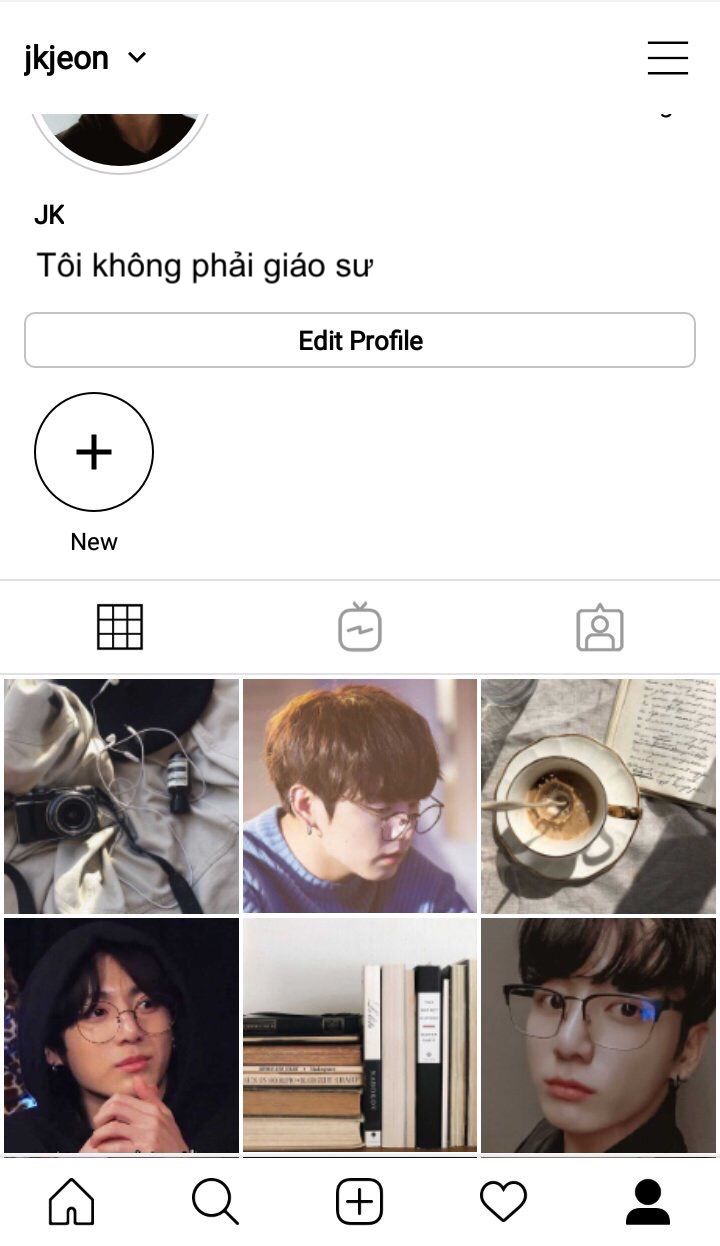This screenshot has width=720, height=1246.
Task: Open the black hoodie portrait post
Action: (x=121, y=1035)
